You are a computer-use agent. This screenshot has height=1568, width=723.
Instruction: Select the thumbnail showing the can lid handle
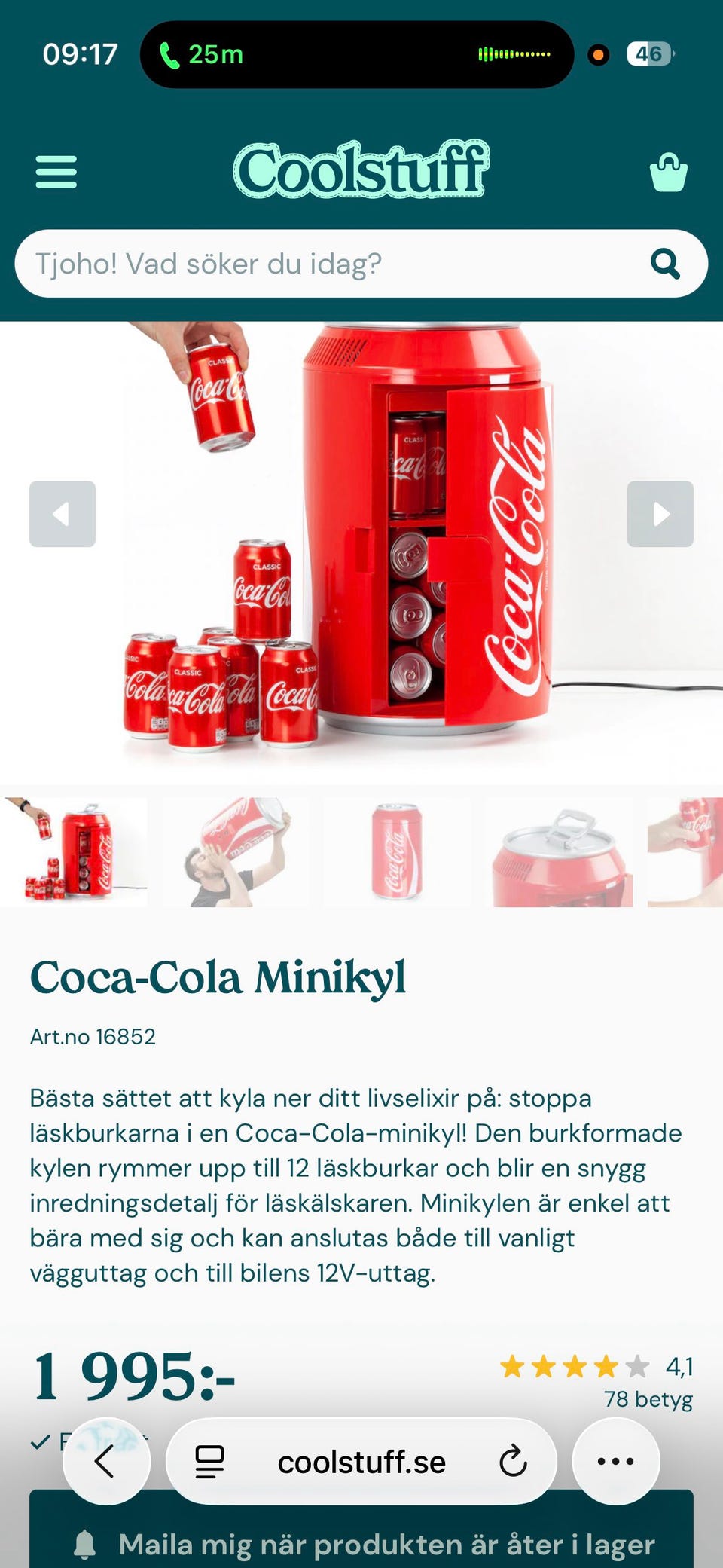(558, 852)
